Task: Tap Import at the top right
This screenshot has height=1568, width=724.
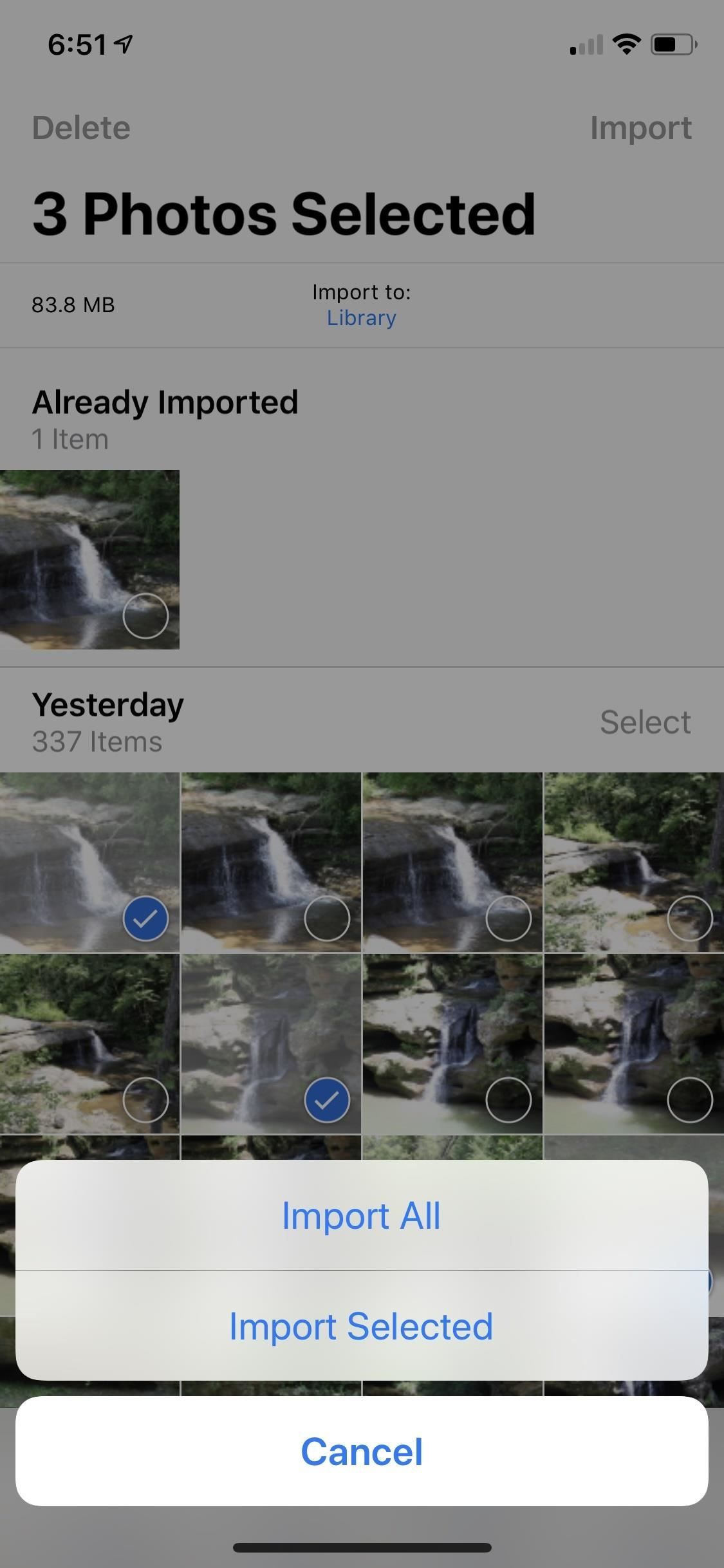Action: (x=642, y=127)
